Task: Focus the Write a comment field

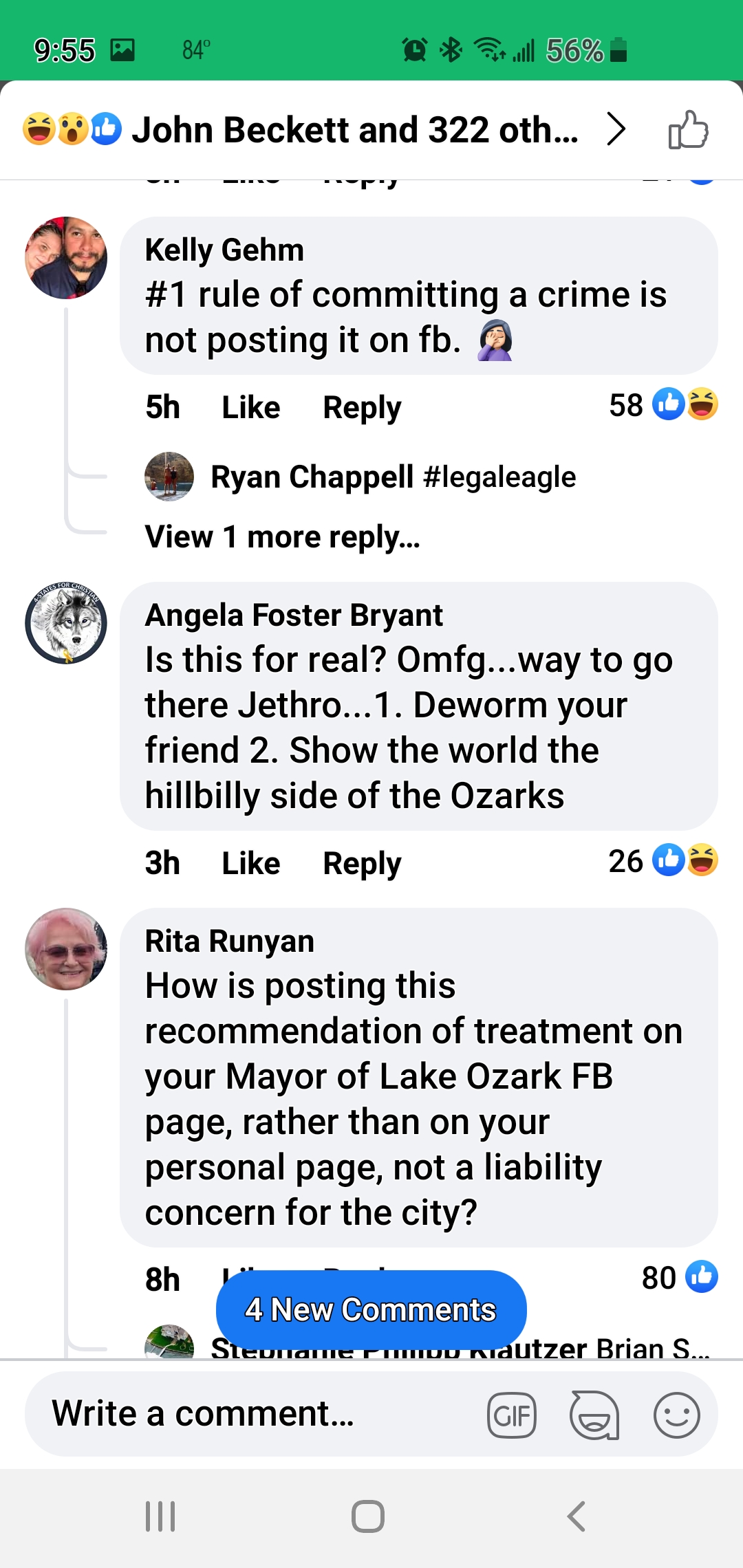Action: [255, 1414]
